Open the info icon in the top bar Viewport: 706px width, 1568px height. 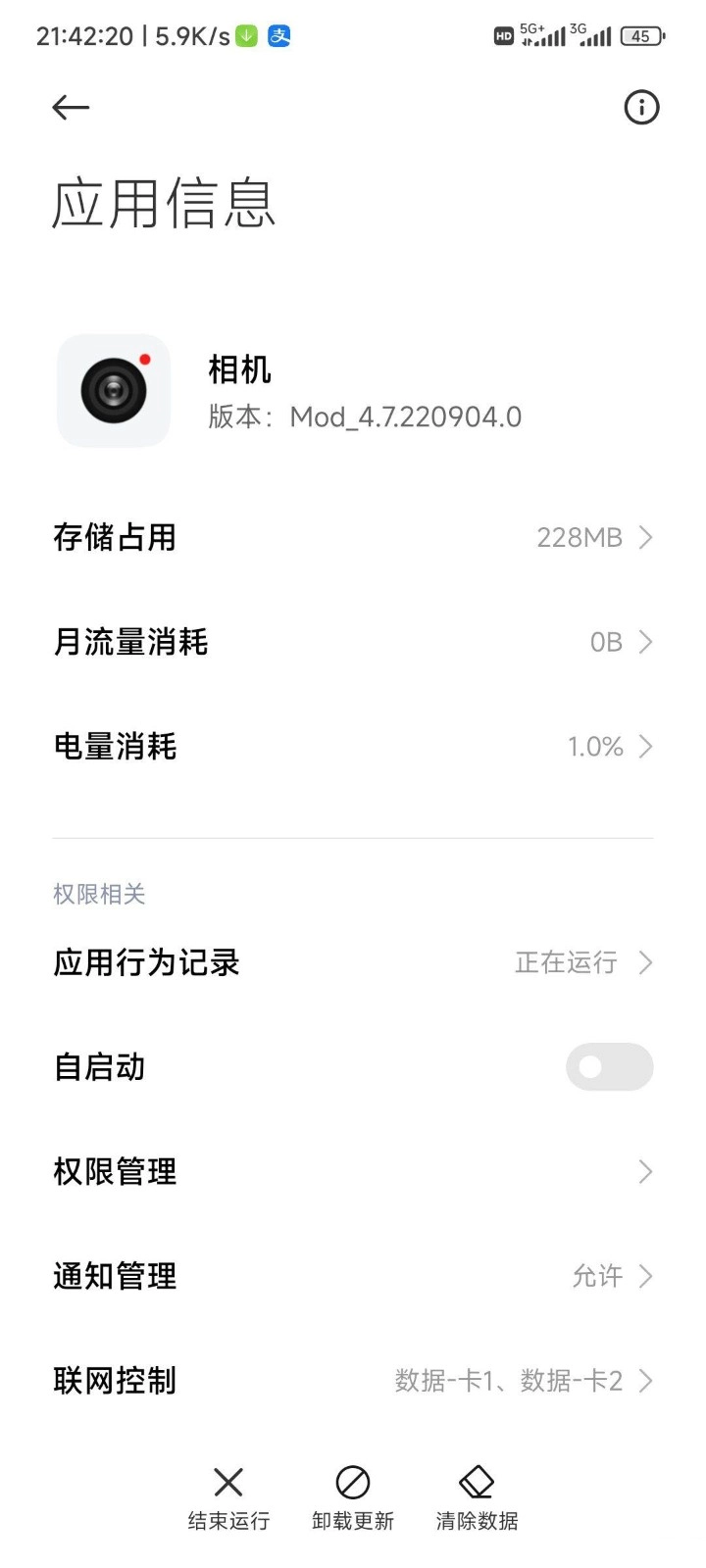[x=641, y=108]
